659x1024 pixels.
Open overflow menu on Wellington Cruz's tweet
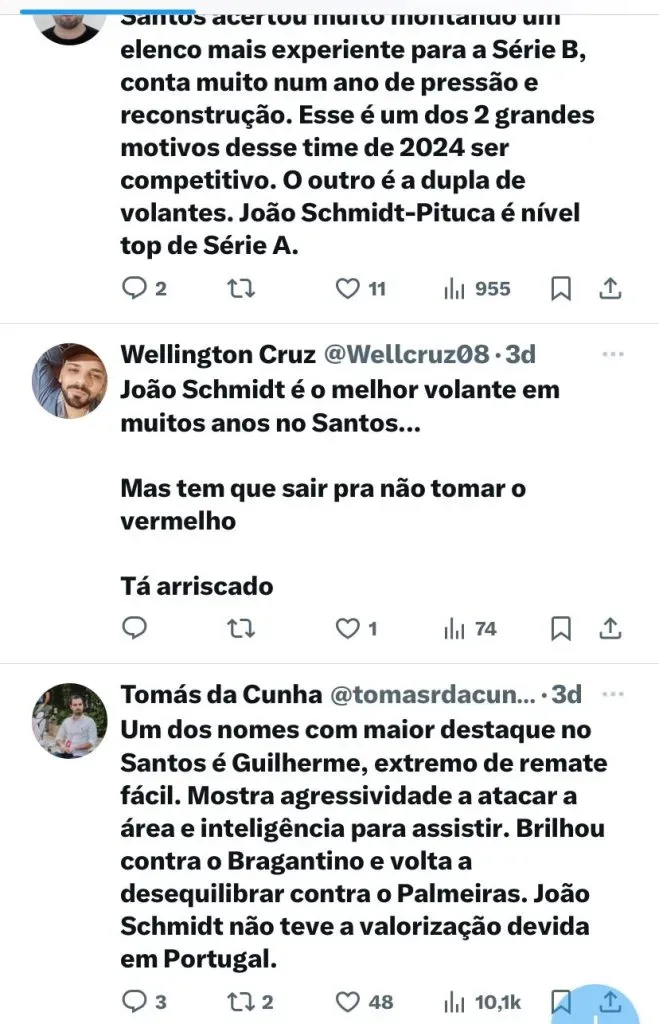612,355
